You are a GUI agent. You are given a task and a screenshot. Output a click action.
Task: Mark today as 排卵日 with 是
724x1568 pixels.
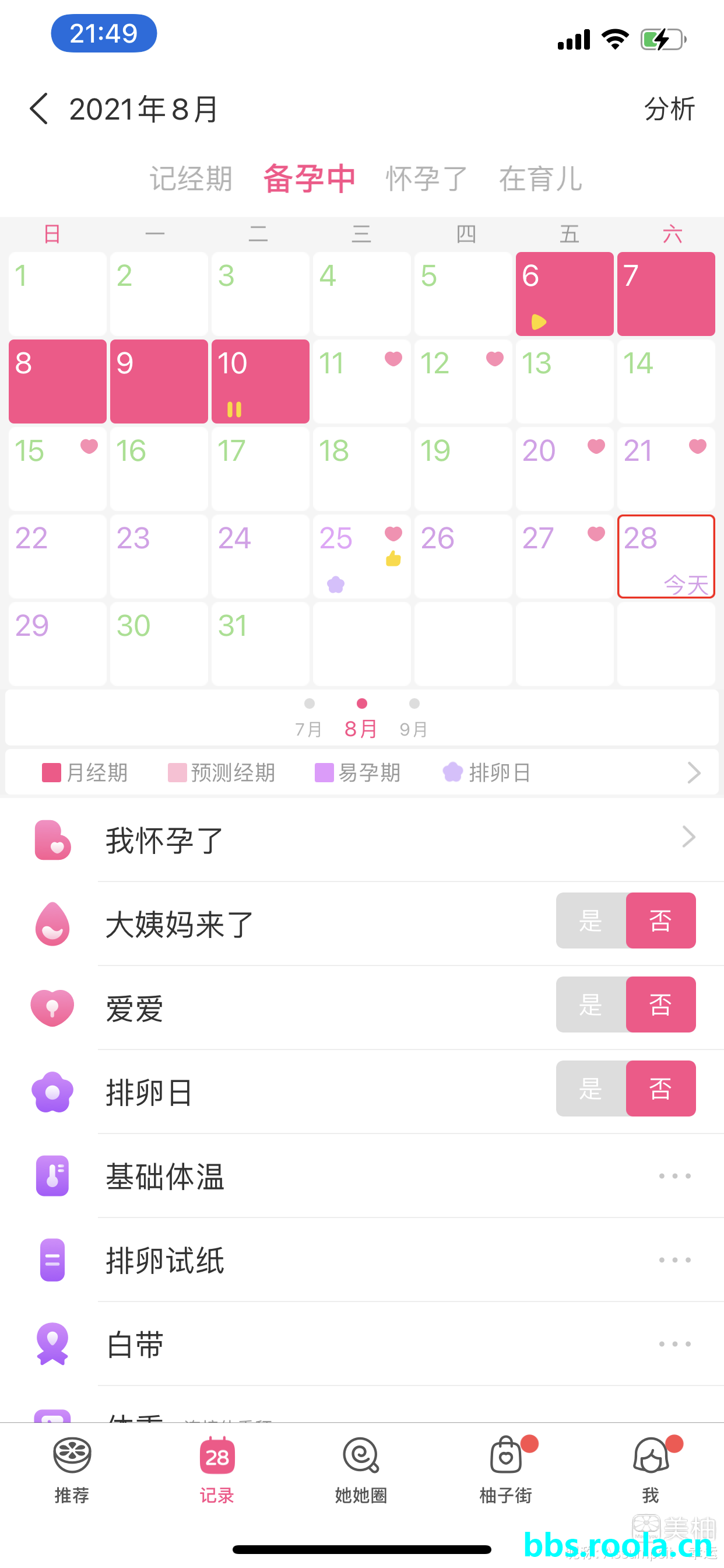click(x=591, y=1088)
